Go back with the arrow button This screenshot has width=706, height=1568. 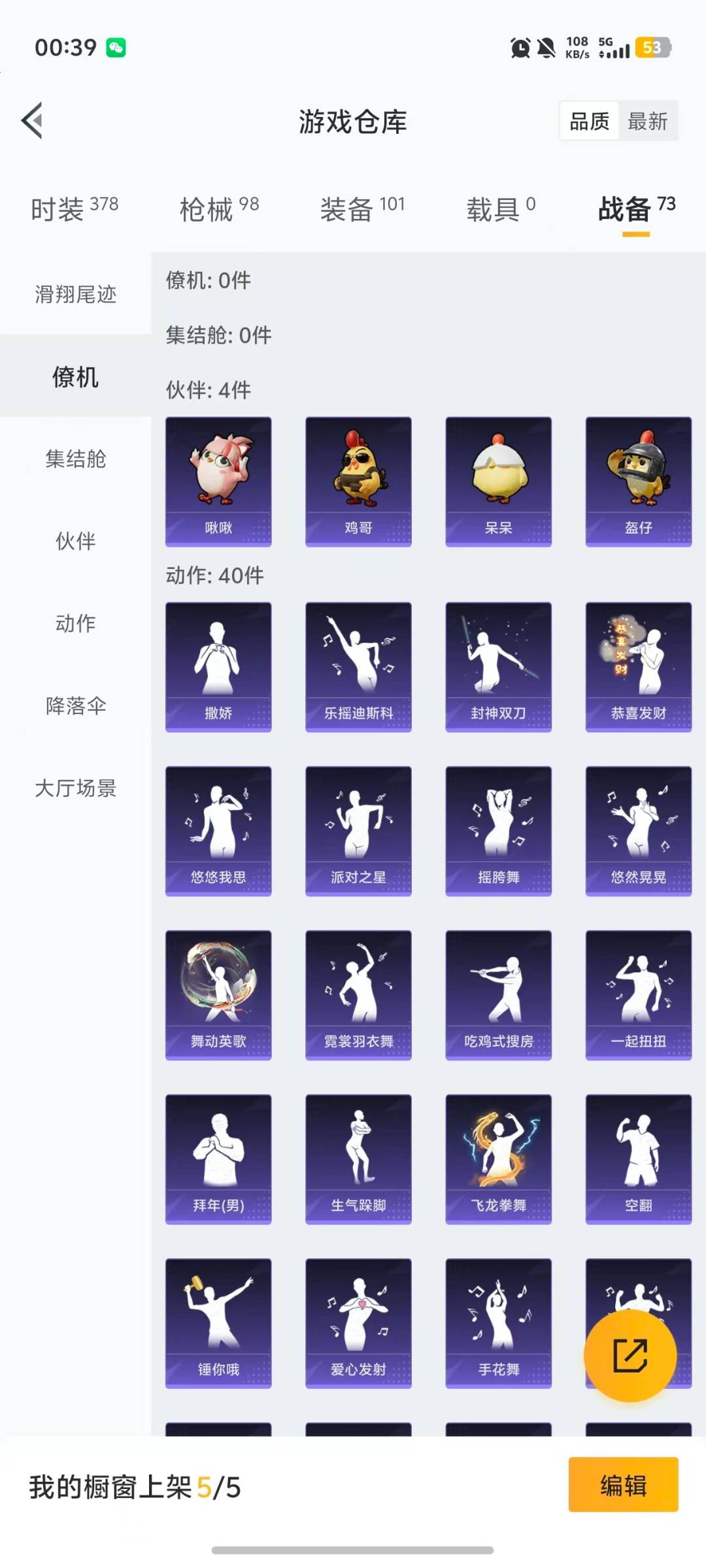coord(31,121)
